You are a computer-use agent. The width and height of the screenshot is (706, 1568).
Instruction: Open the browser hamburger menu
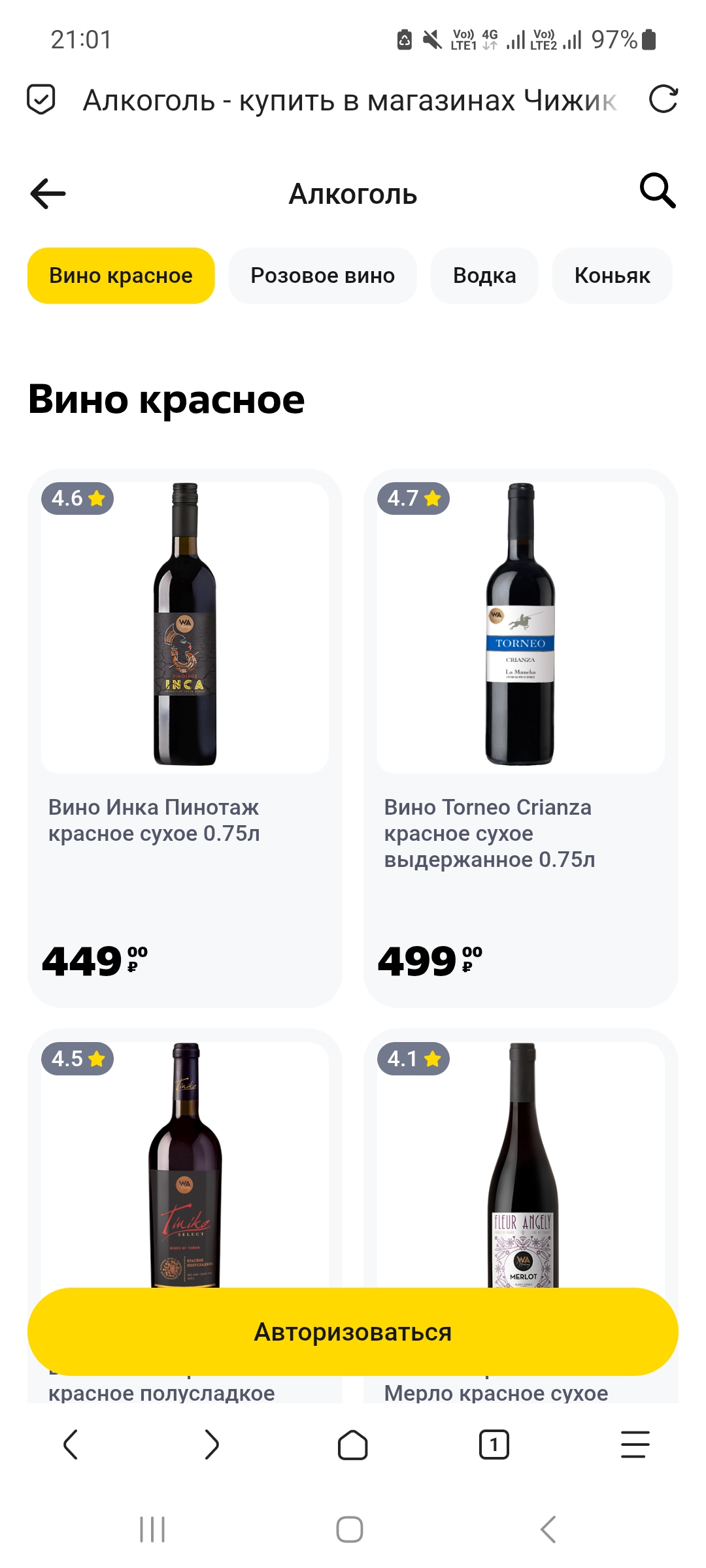coord(635,1445)
